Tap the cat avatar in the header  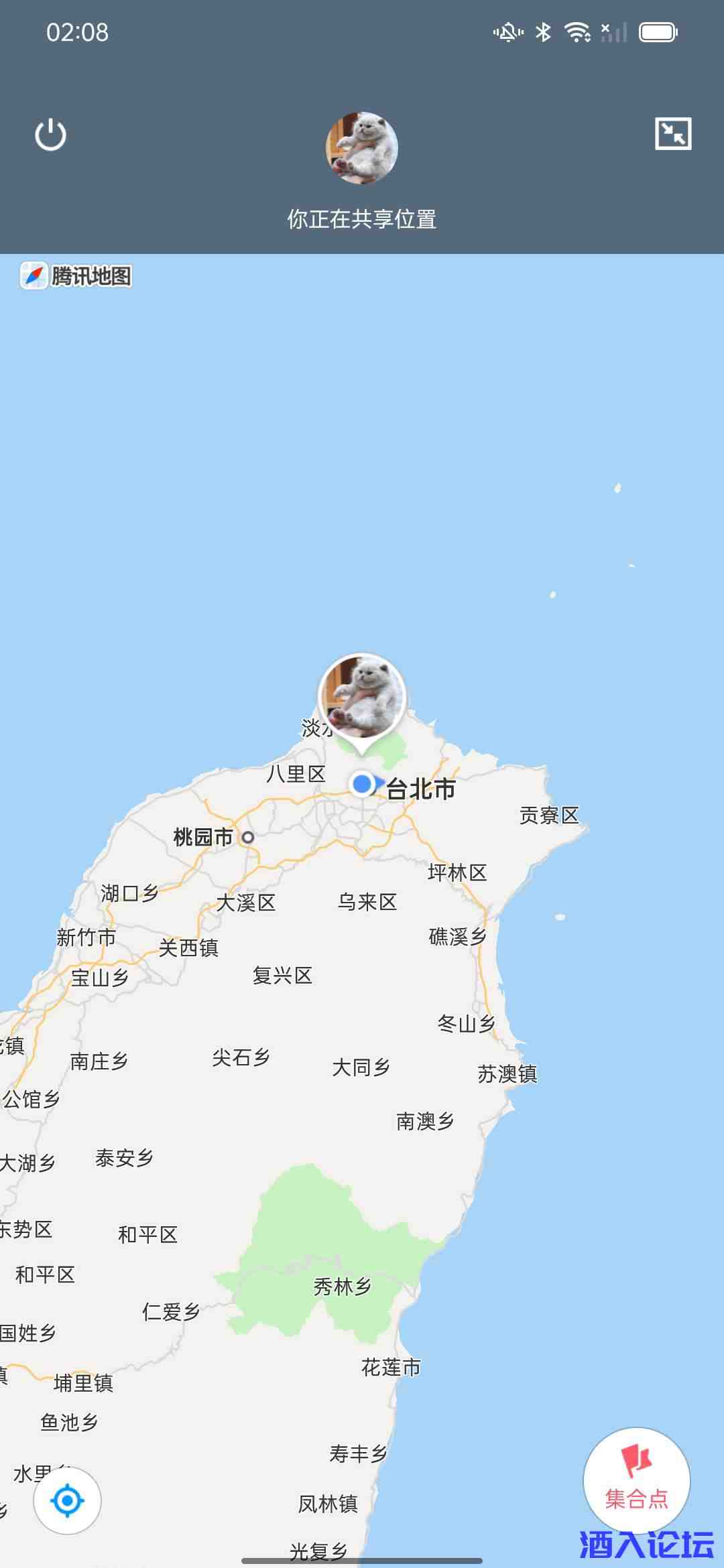click(362, 147)
